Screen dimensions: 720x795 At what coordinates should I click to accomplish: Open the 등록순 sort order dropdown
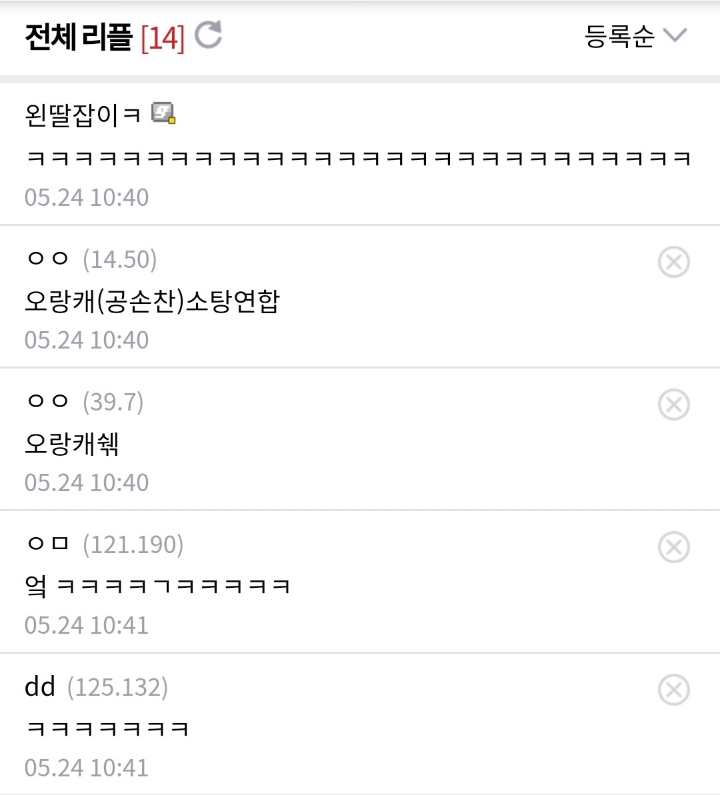[618, 35]
